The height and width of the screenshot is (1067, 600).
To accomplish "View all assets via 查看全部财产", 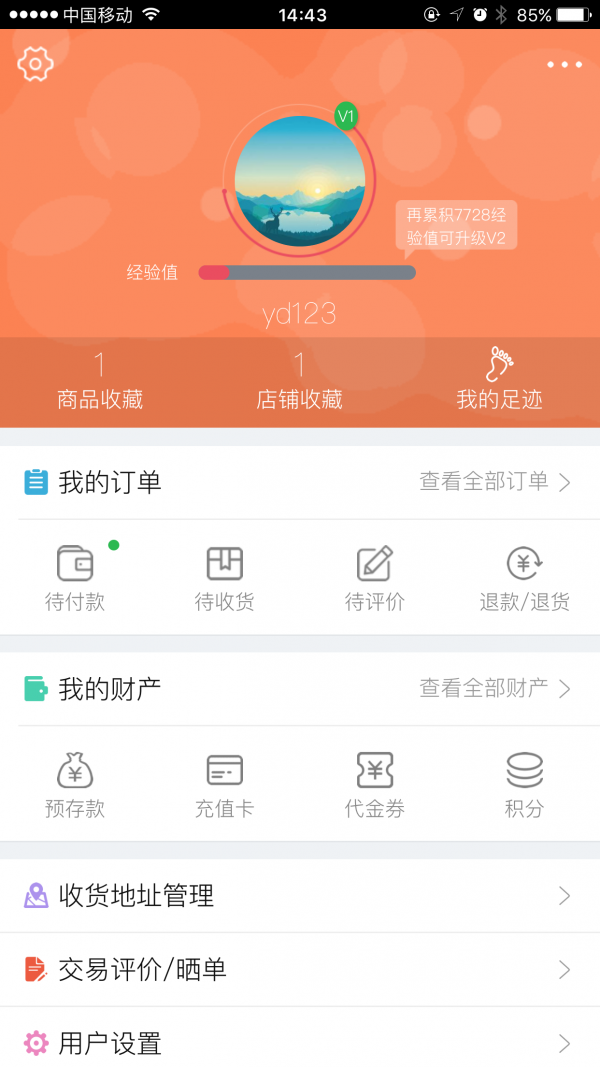I will [x=494, y=688].
